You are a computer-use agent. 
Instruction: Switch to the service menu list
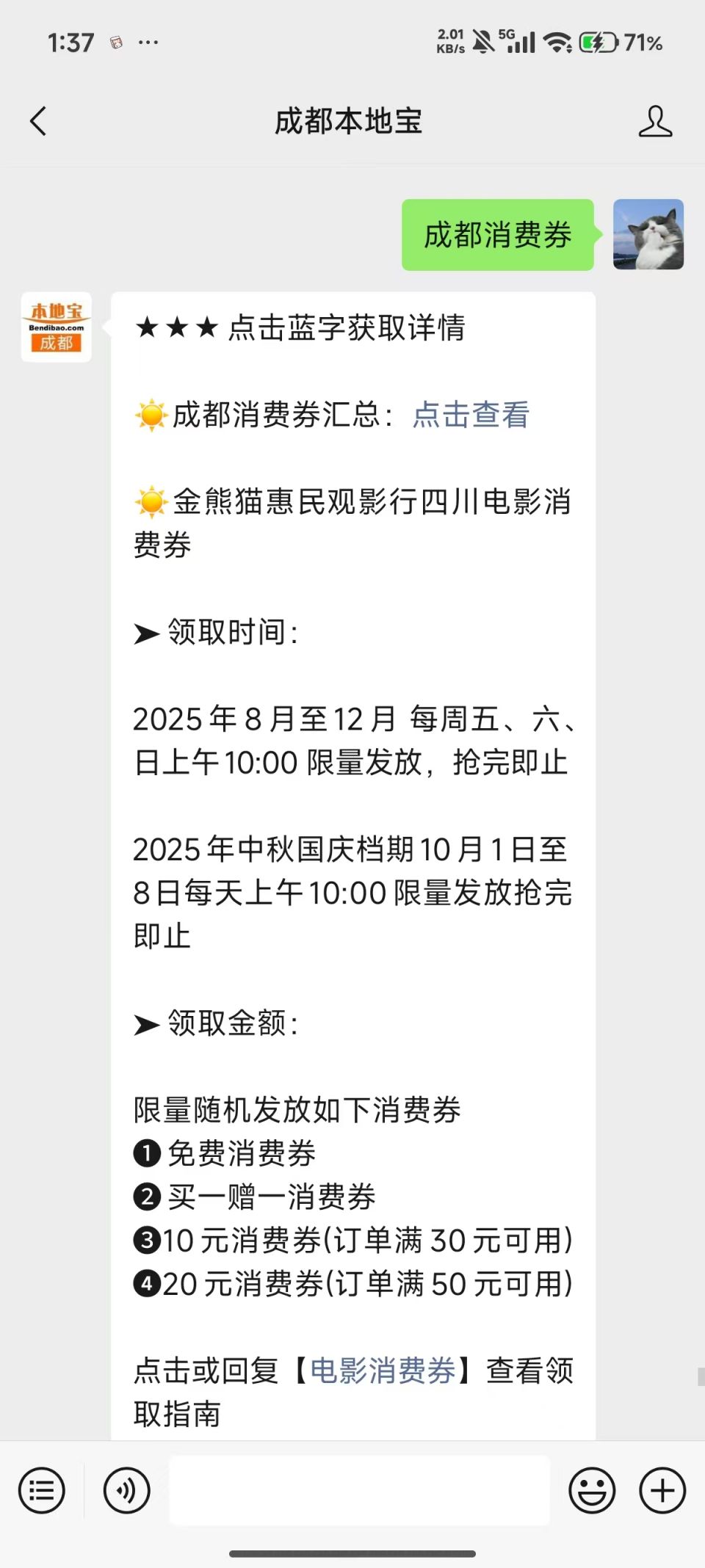(42, 1490)
